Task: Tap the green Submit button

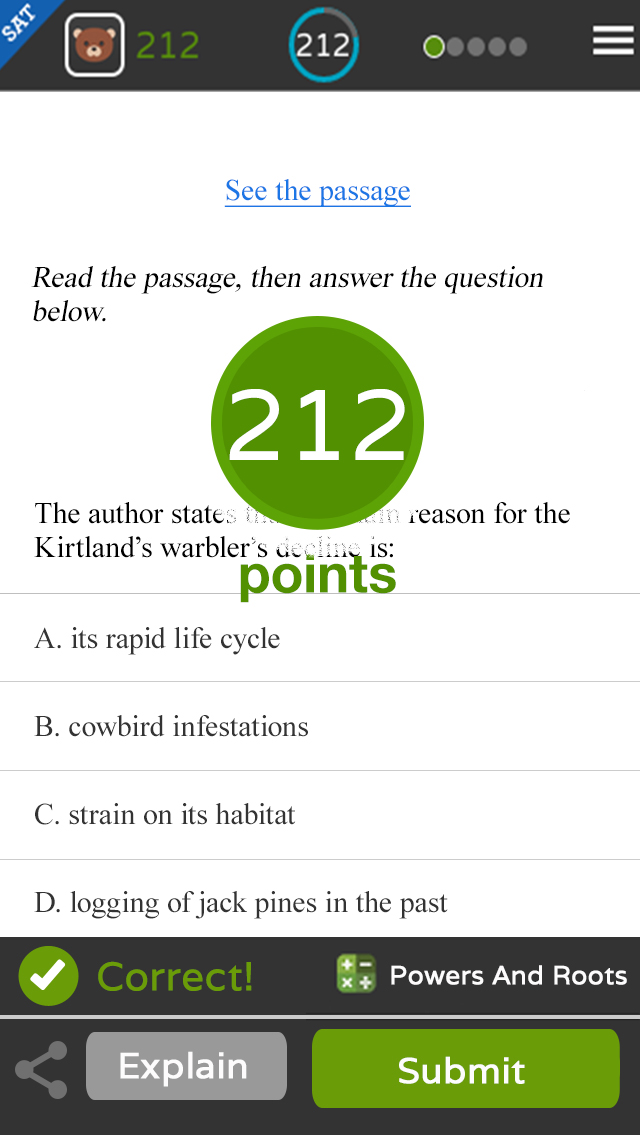Action: (x=466, y=1069)
